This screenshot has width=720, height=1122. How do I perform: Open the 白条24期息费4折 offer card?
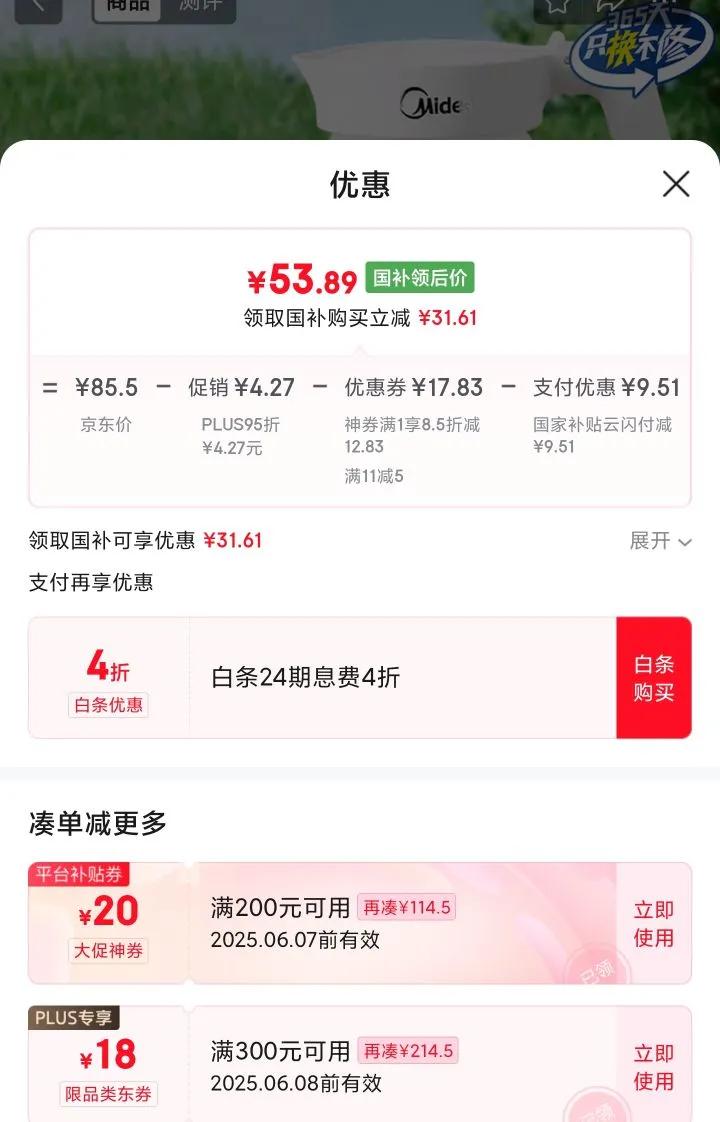[x=400, y=678]
